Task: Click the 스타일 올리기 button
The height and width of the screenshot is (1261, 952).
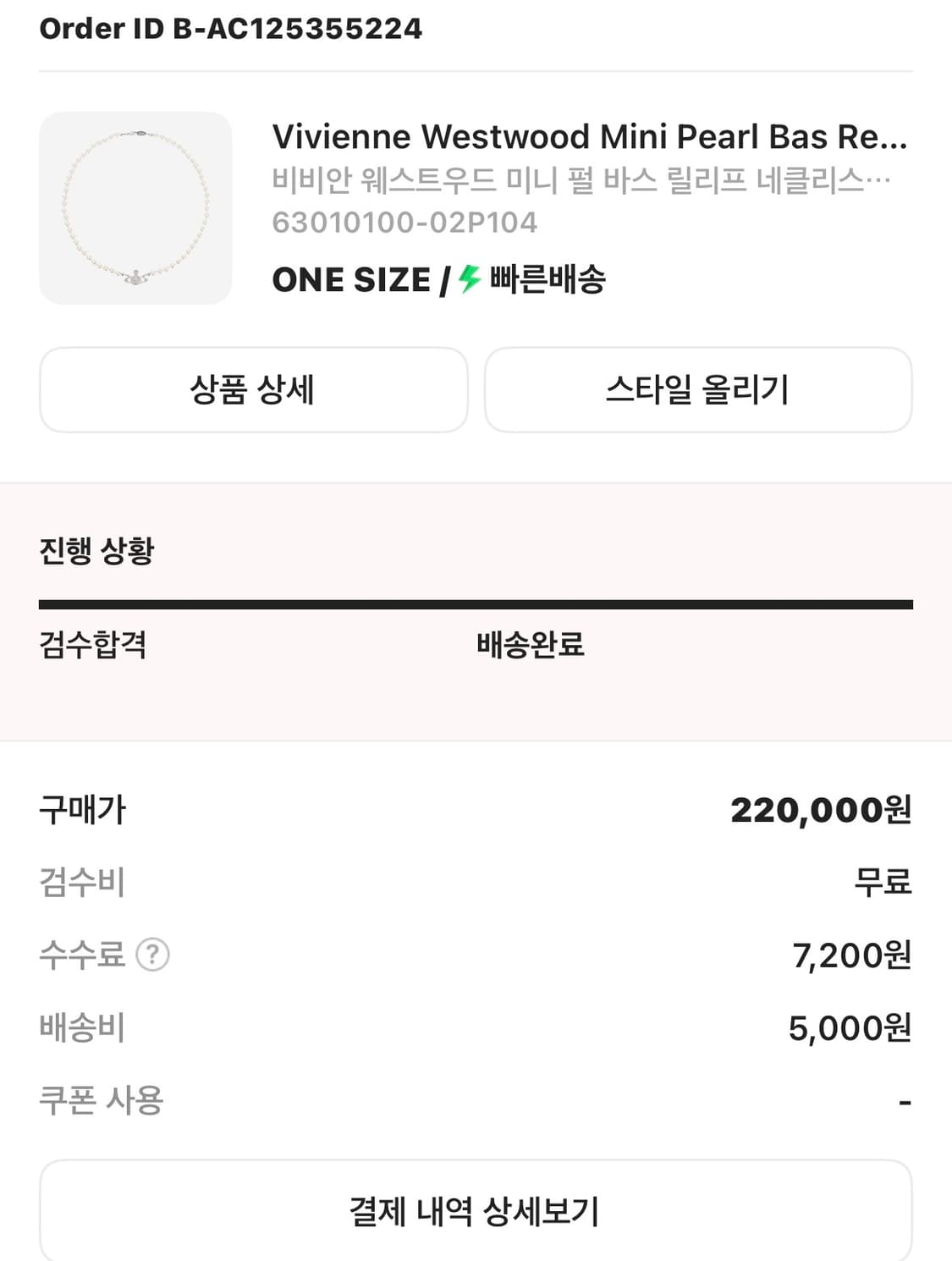Action: click(x=698, y=389)
